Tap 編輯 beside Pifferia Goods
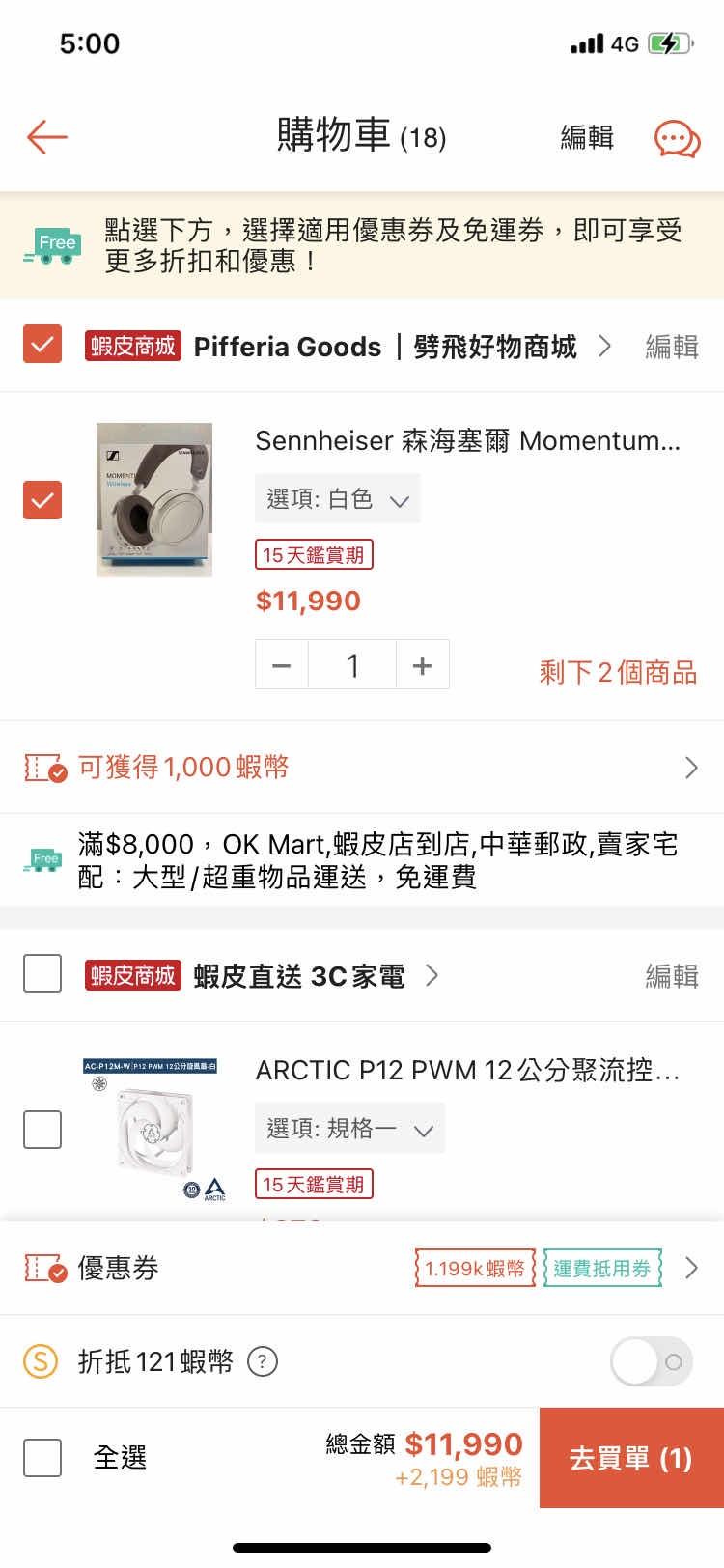The height and width of the screenshot is (1568, 724). 672,347
